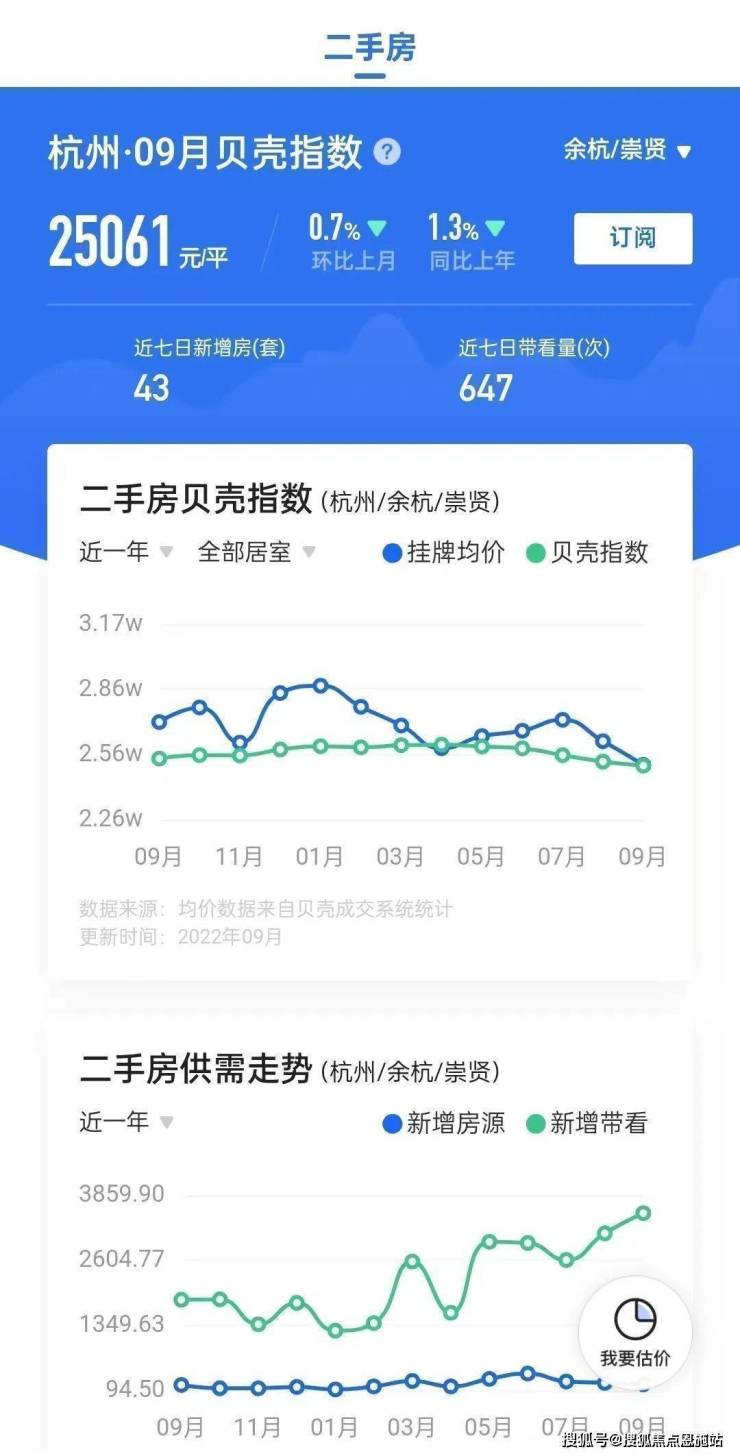Select the 二手房 tab
Screen dimensions: 740x1456
click(x=369, y=47)
